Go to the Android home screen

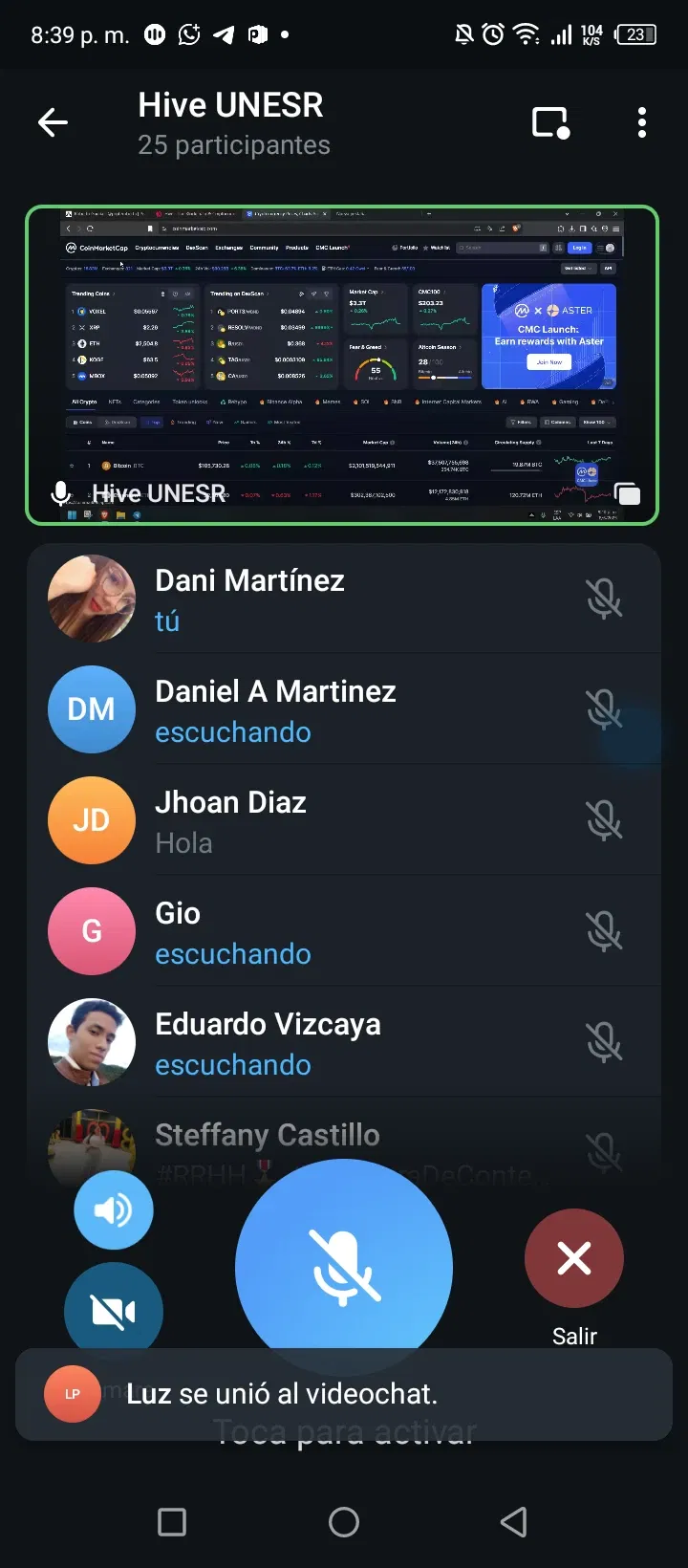point(344,1522)
